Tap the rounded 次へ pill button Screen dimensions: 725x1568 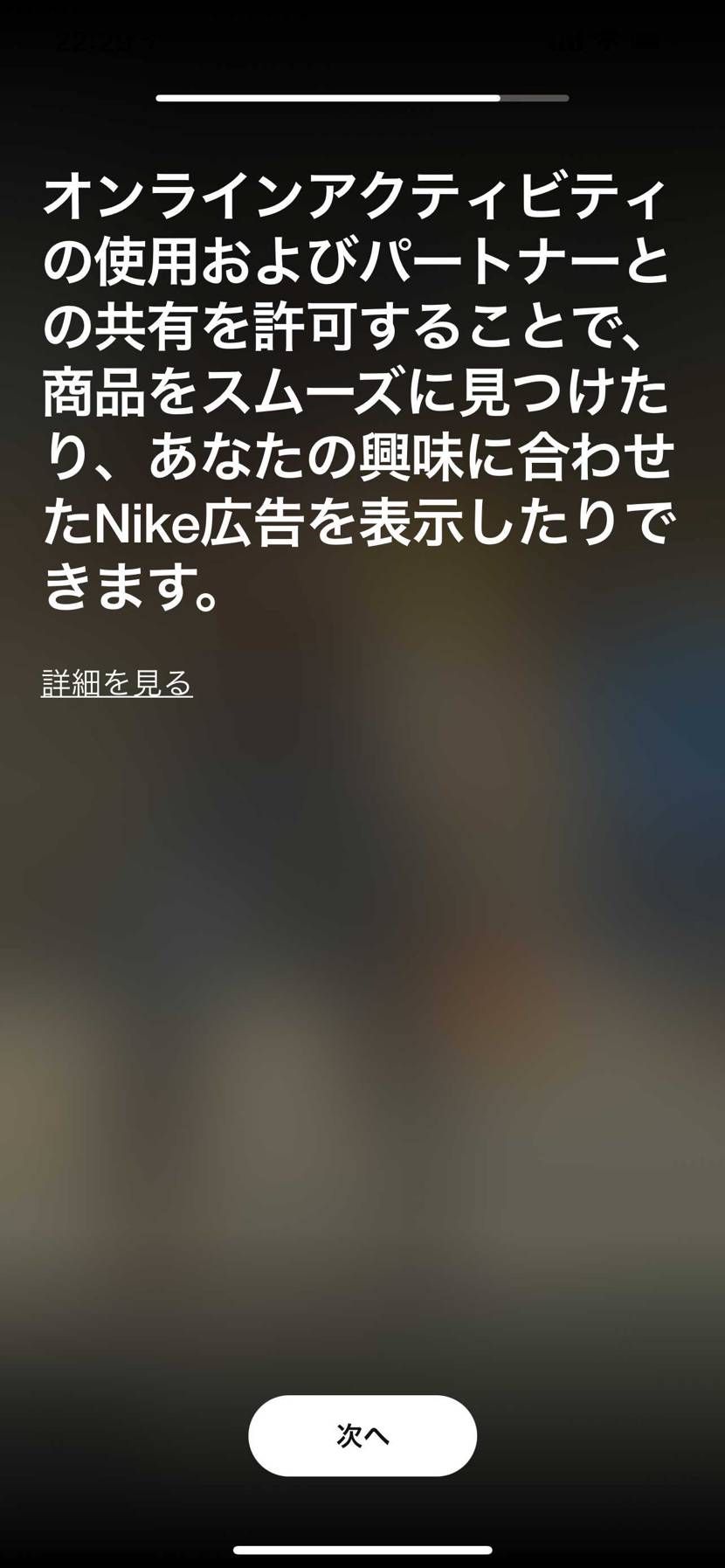tap(362, 1437)
